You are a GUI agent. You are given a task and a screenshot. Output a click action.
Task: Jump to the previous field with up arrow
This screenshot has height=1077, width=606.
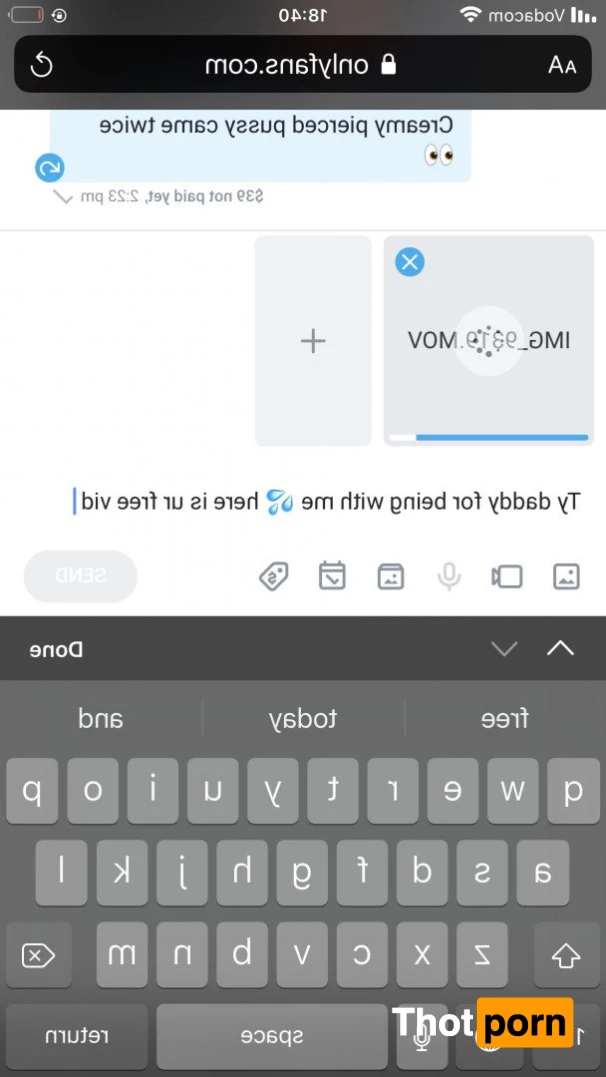(x=560, y=649)
